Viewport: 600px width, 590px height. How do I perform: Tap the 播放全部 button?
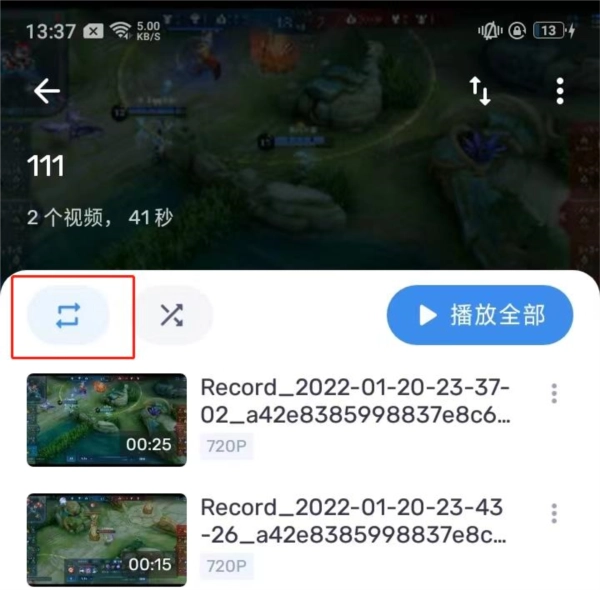[480, 315]
